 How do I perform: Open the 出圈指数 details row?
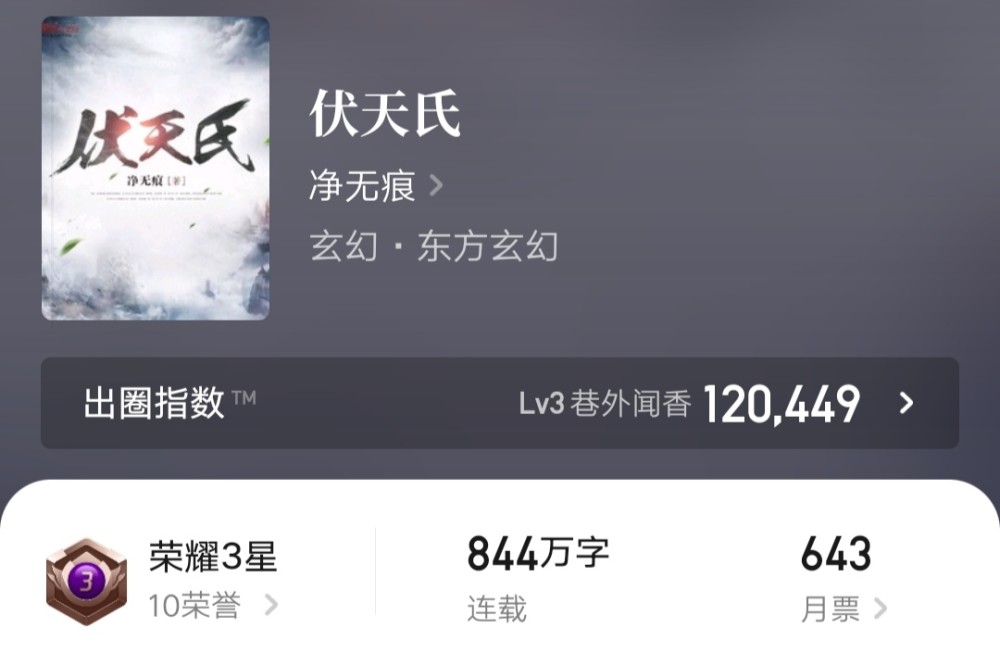click(x=499, y=403)
